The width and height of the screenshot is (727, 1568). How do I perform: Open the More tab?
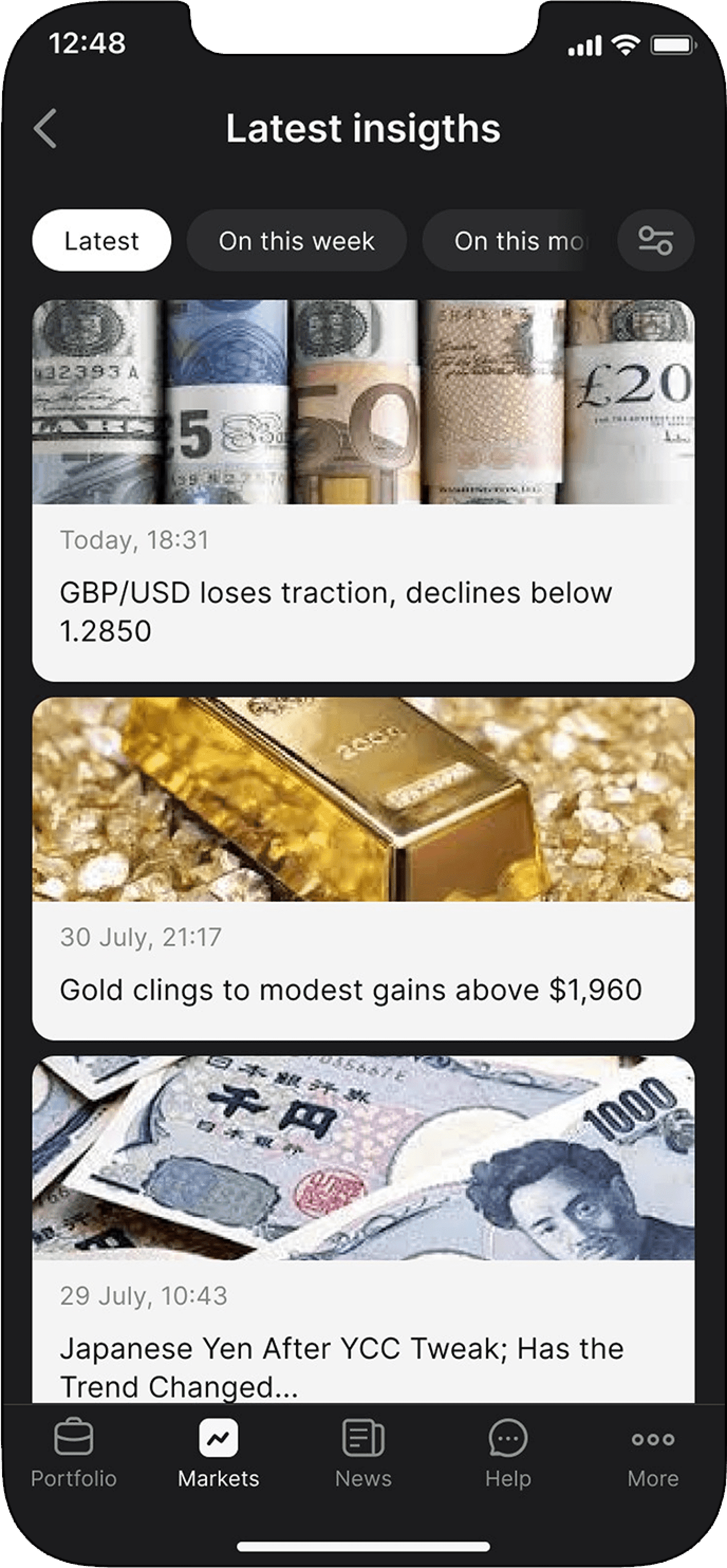click(653, 1452)
